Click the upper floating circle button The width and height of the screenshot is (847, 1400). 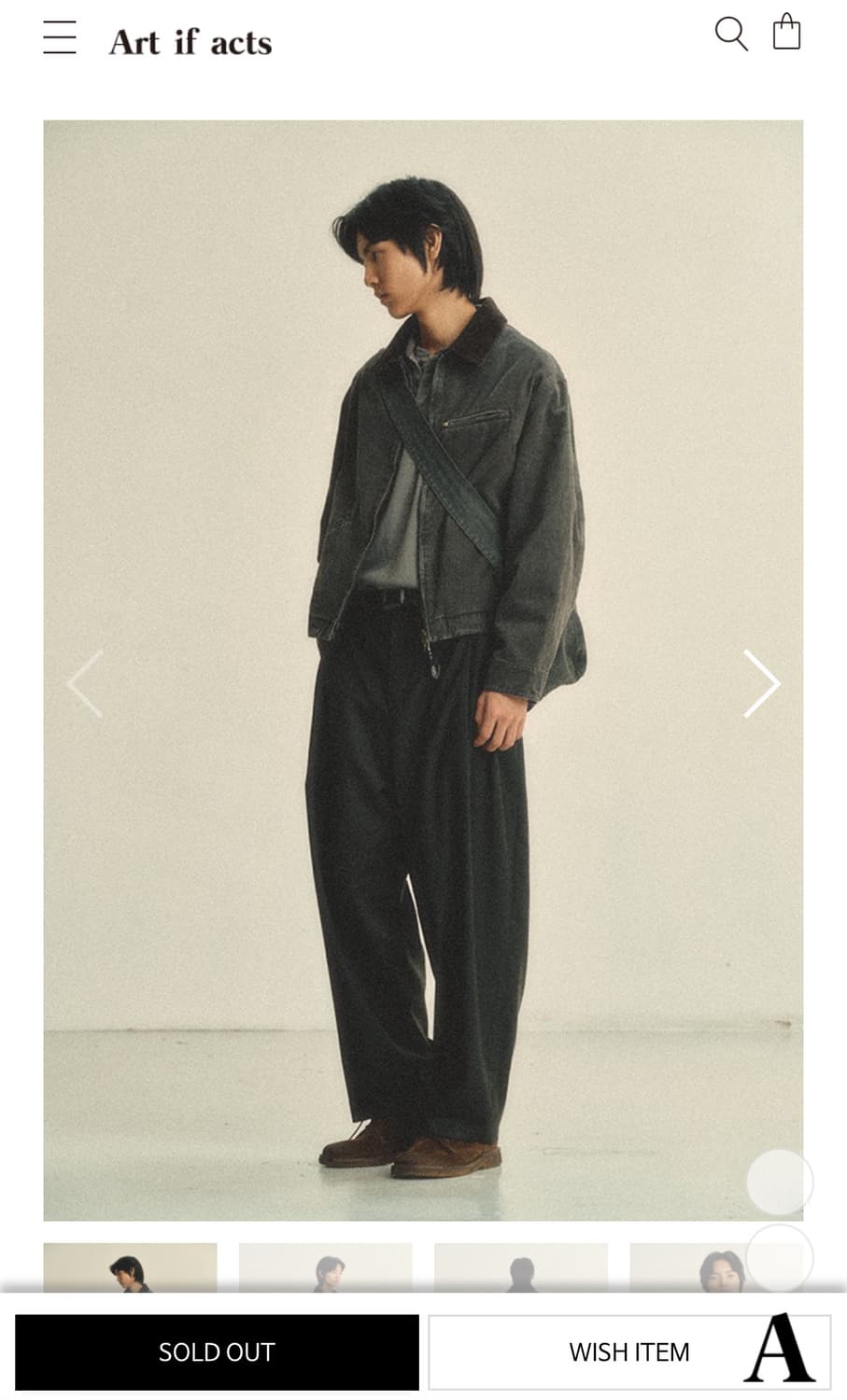[x=778, y=1183]
